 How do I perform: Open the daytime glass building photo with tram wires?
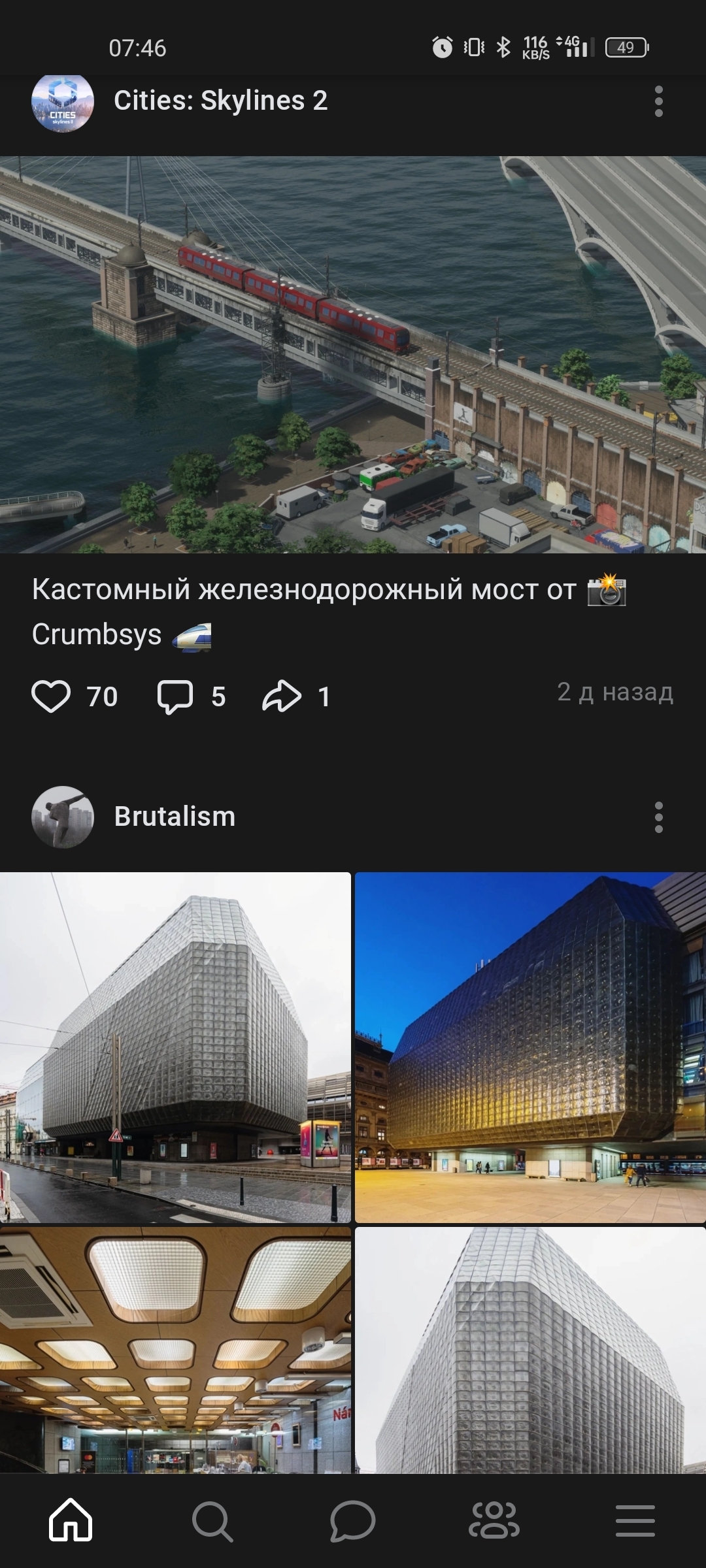point(175,1047)
